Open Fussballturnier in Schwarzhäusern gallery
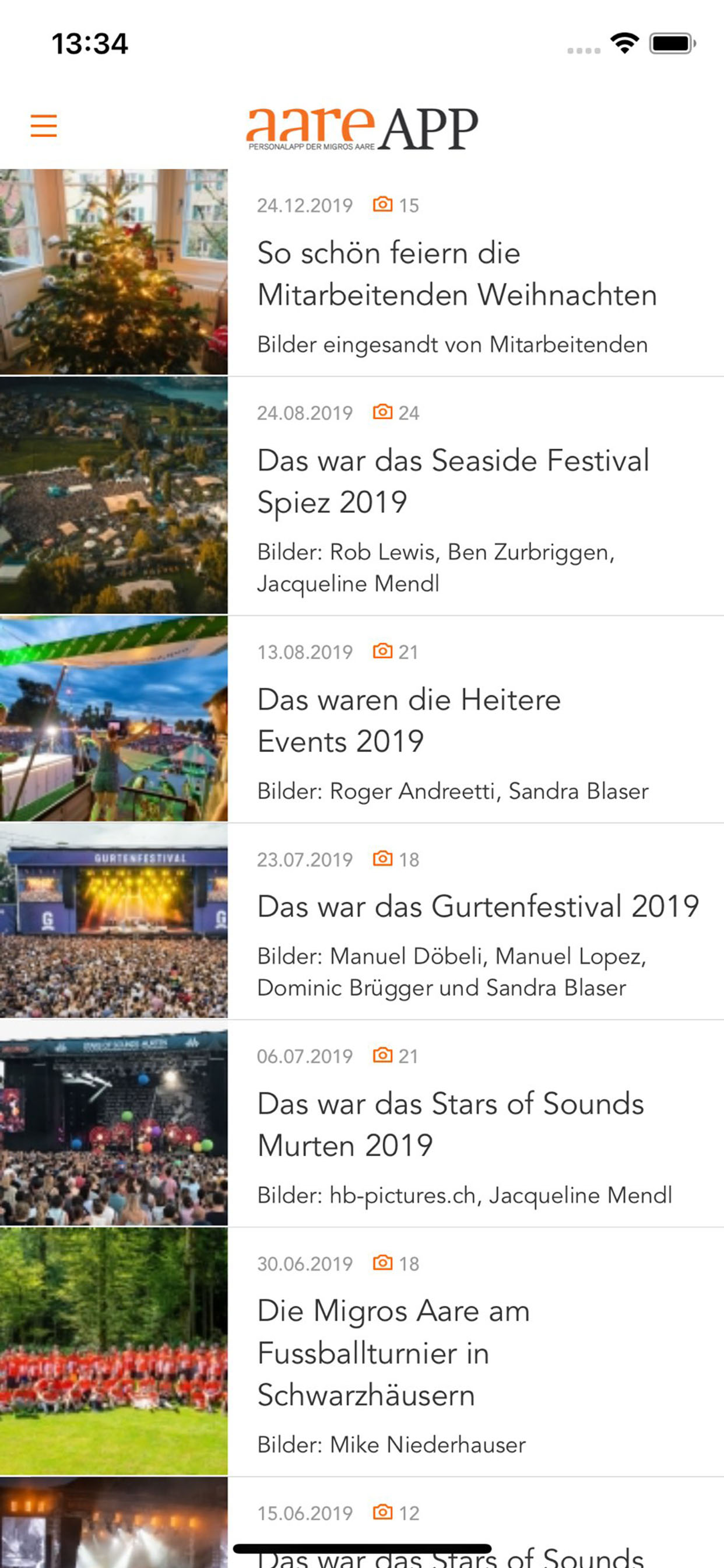 pyautogui.click(x=393, y=1353)
